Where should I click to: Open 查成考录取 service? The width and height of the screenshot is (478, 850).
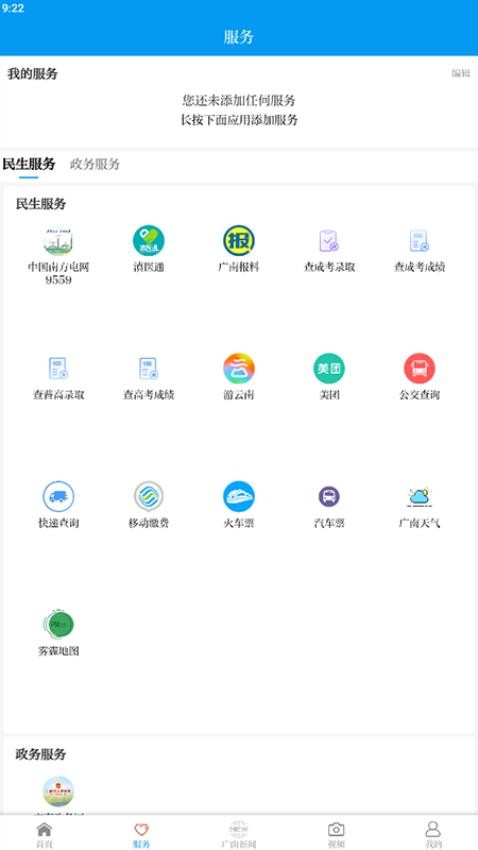tap(329, 249)
